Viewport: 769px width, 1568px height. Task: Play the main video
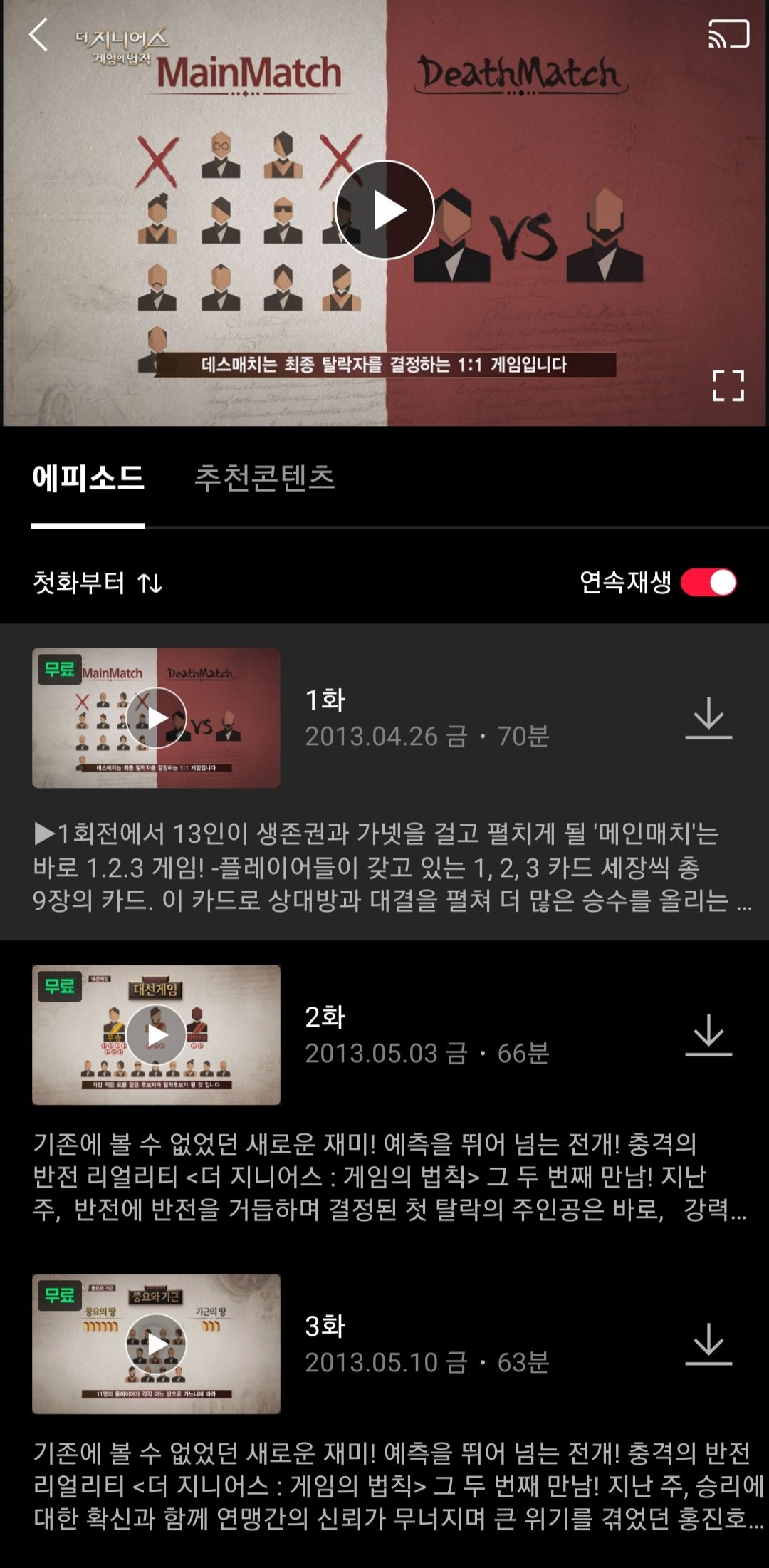click(x=385, y=210)
